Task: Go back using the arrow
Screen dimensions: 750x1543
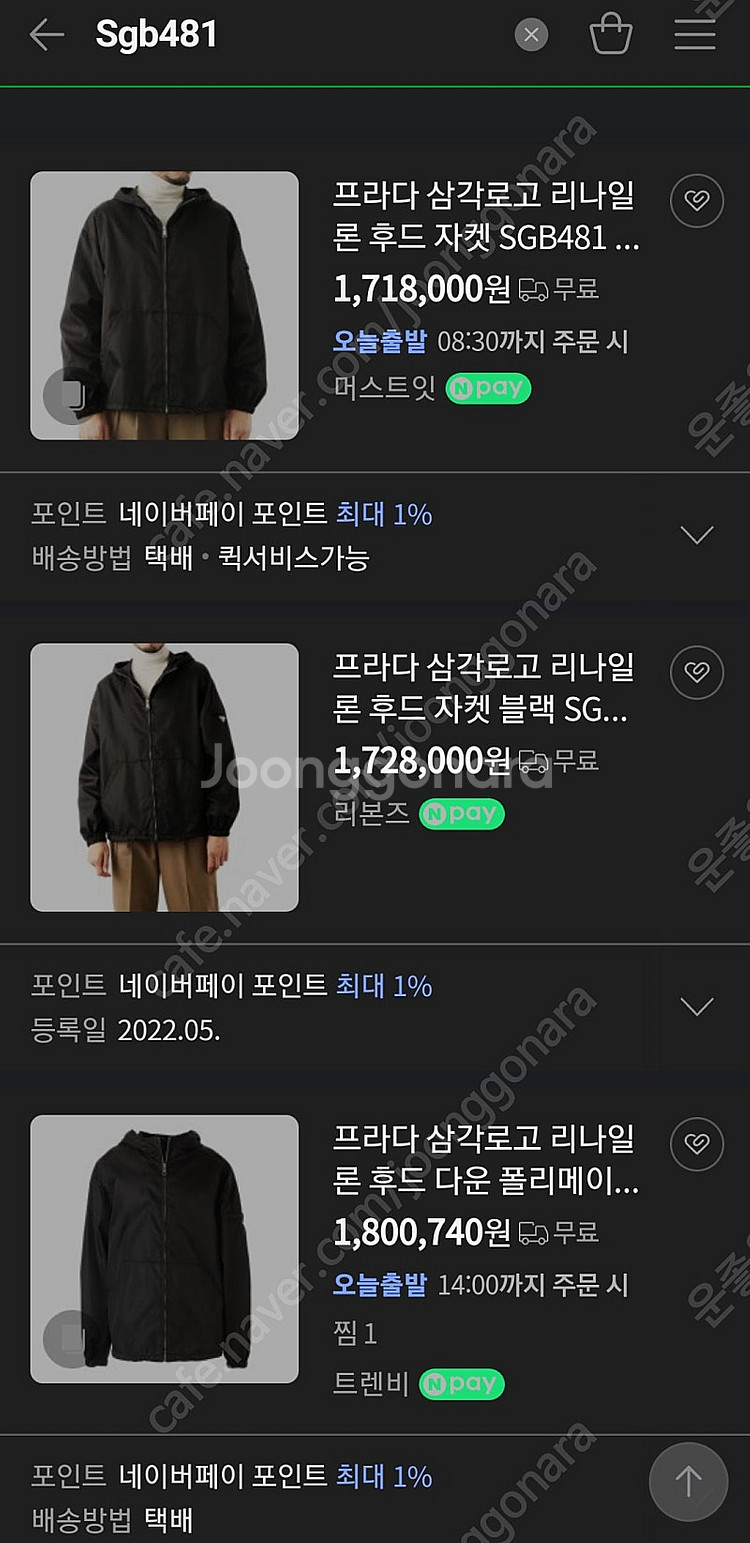Action: pyautogui.click(x=46, y=35)
